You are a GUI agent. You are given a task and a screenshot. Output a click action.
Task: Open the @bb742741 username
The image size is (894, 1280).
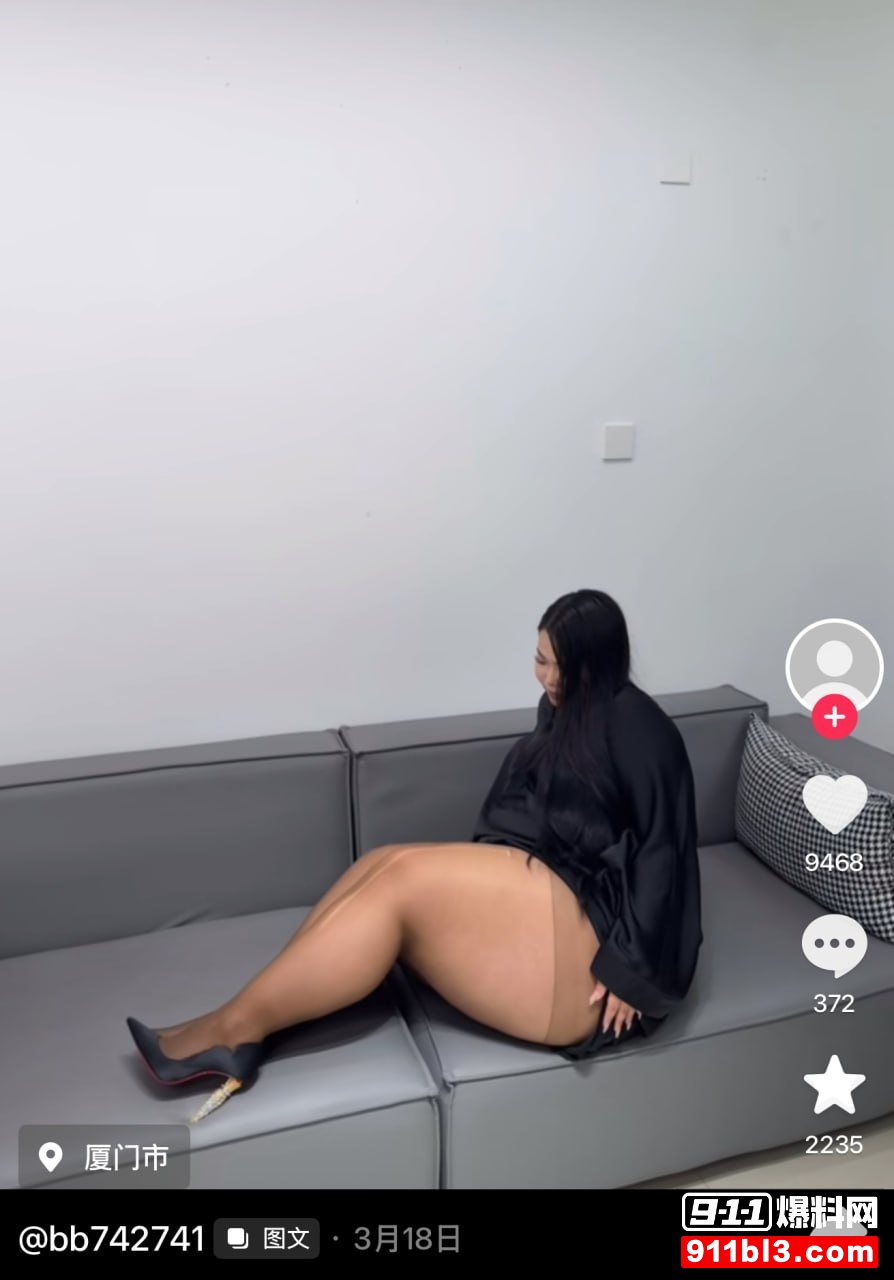point(112,1238)
